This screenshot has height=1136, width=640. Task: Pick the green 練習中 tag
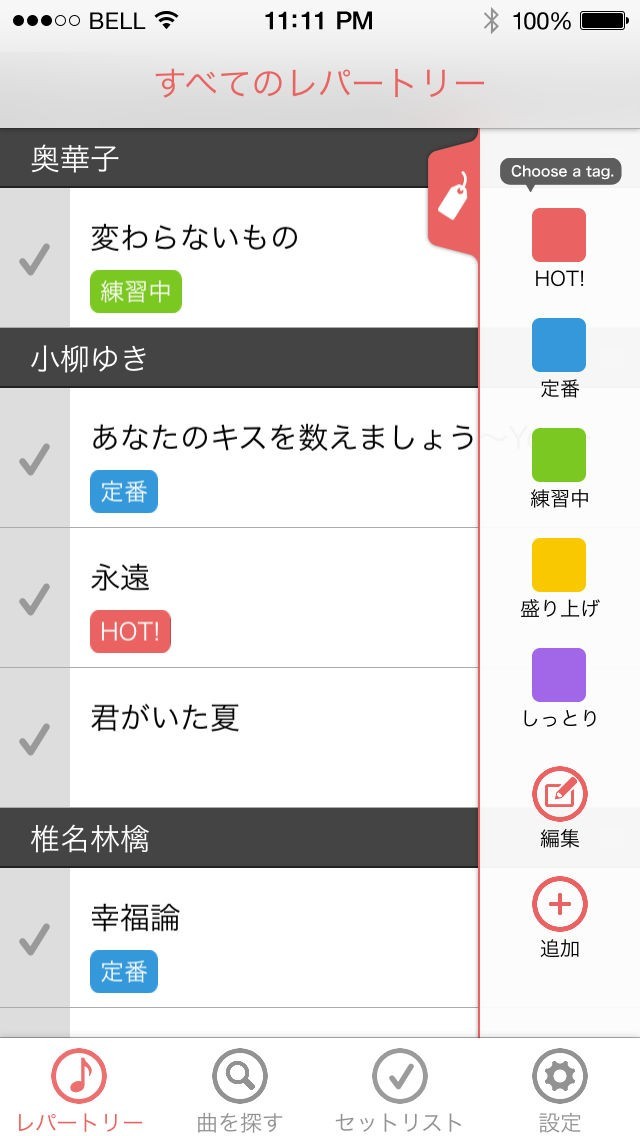[x=559, y=456]
